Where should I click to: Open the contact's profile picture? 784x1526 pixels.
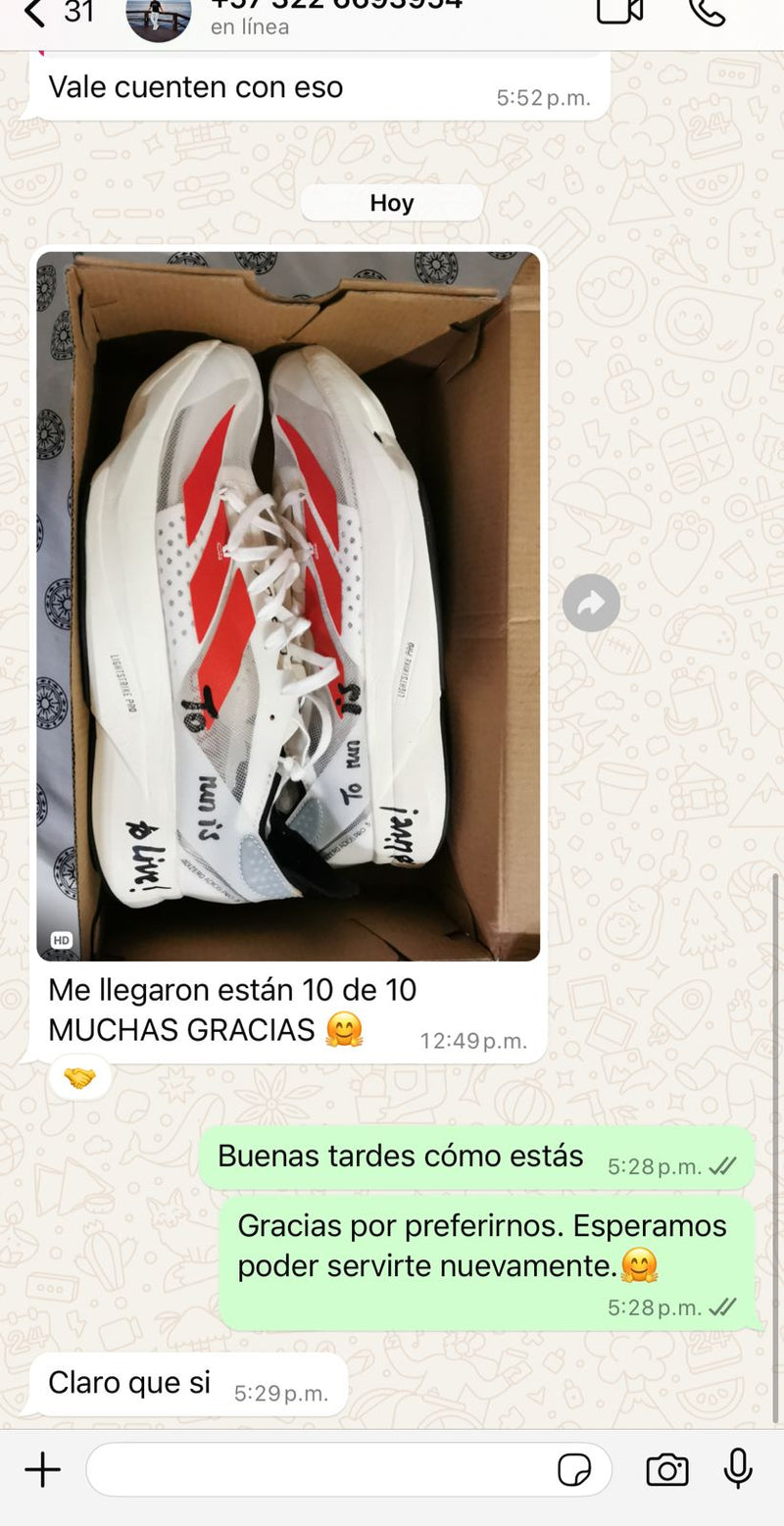159,18
